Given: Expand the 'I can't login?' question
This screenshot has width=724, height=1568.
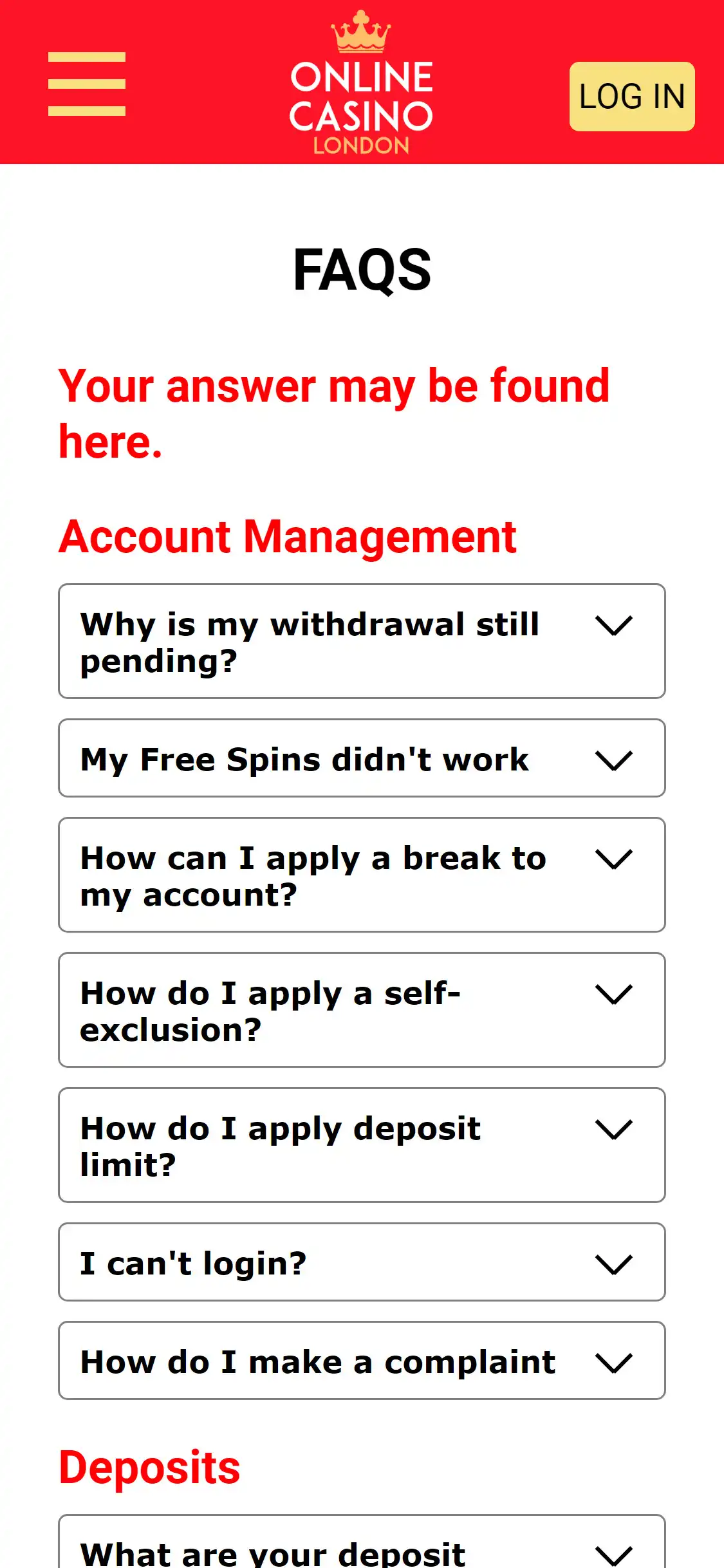Looking at the screenshot, I should pos(361,1262).
